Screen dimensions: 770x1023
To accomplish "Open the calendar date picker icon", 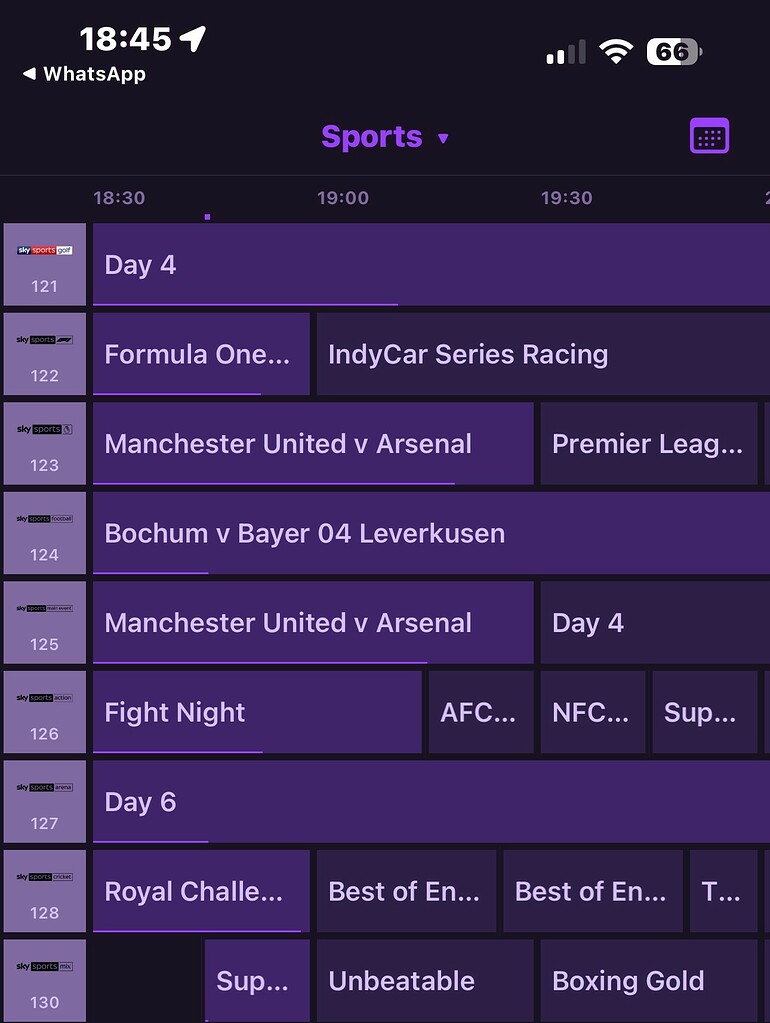I will point(710,135).
